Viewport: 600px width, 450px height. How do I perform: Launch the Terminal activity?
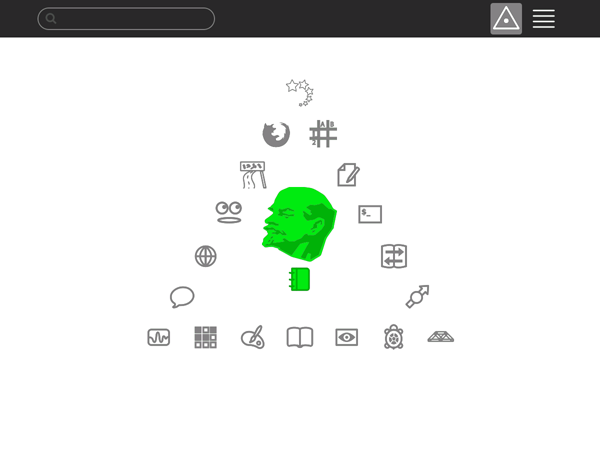coord(370,214)
